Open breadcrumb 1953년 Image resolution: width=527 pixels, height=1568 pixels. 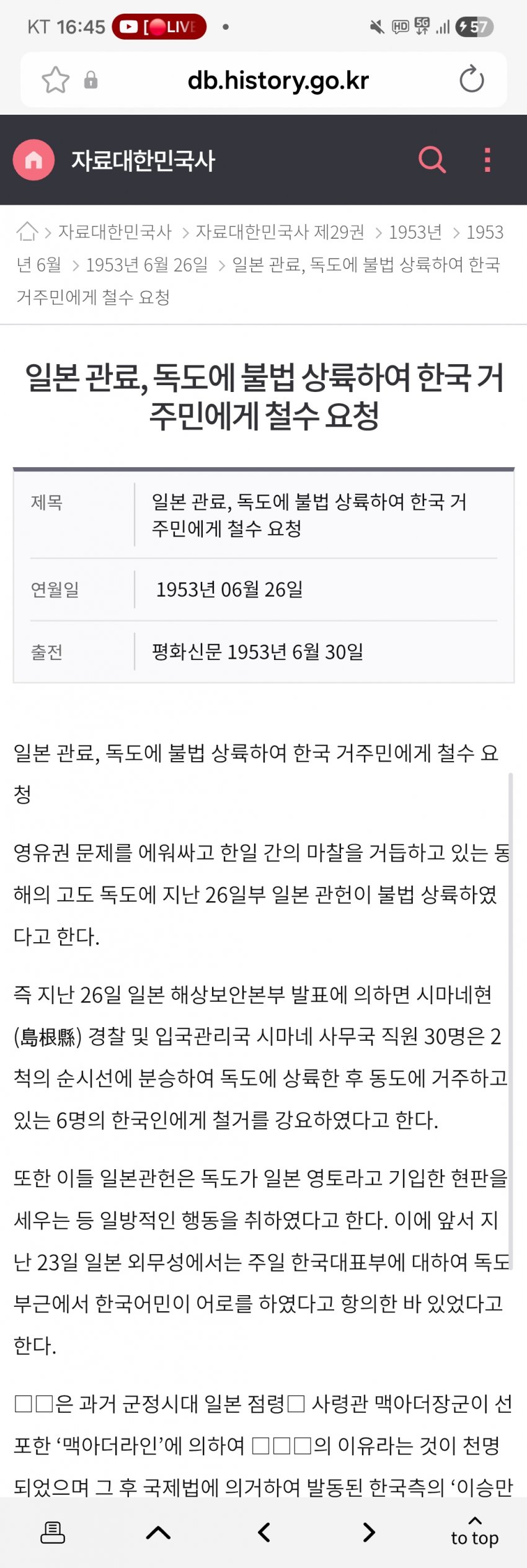coord(415,232)
